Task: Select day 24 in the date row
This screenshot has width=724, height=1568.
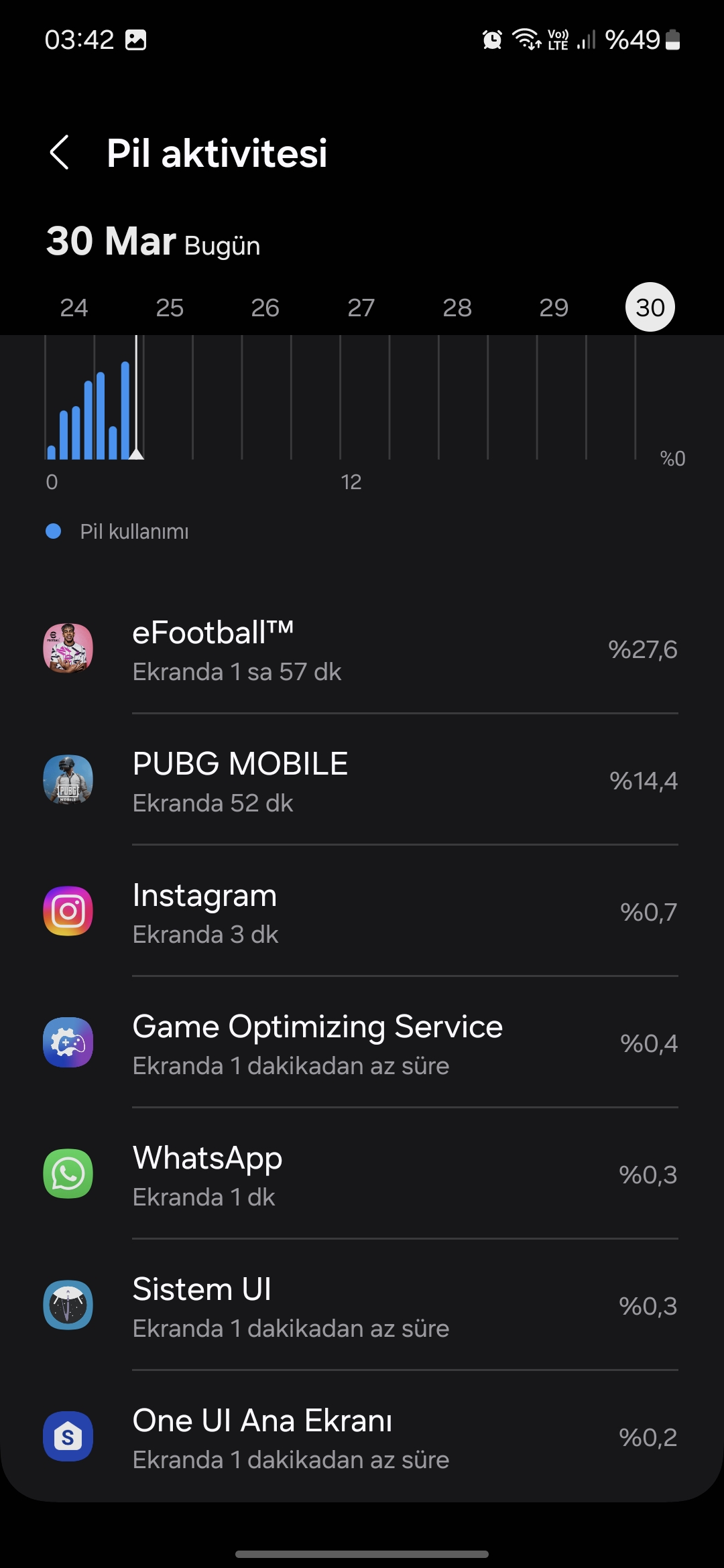Action: (74, 308)
